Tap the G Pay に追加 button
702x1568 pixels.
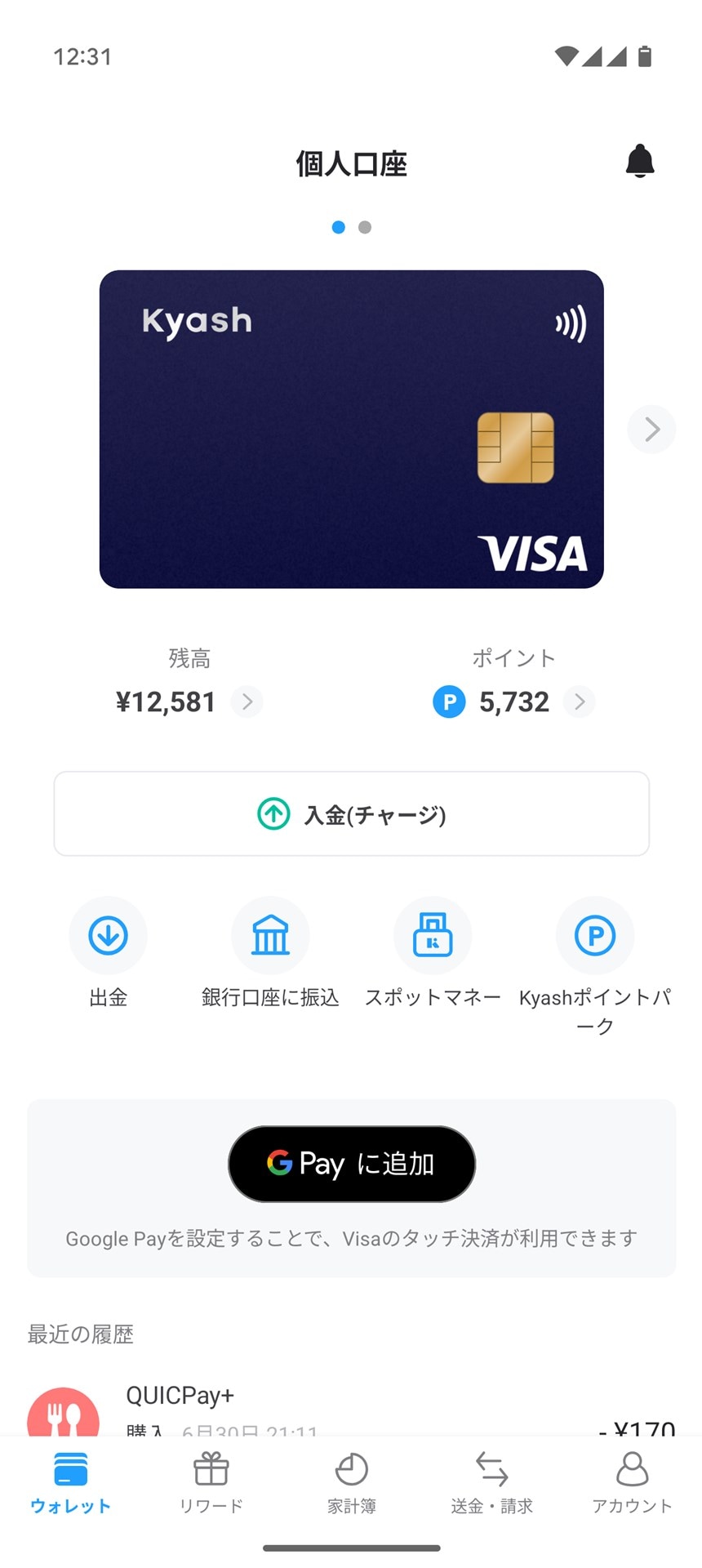[351, 1163]
